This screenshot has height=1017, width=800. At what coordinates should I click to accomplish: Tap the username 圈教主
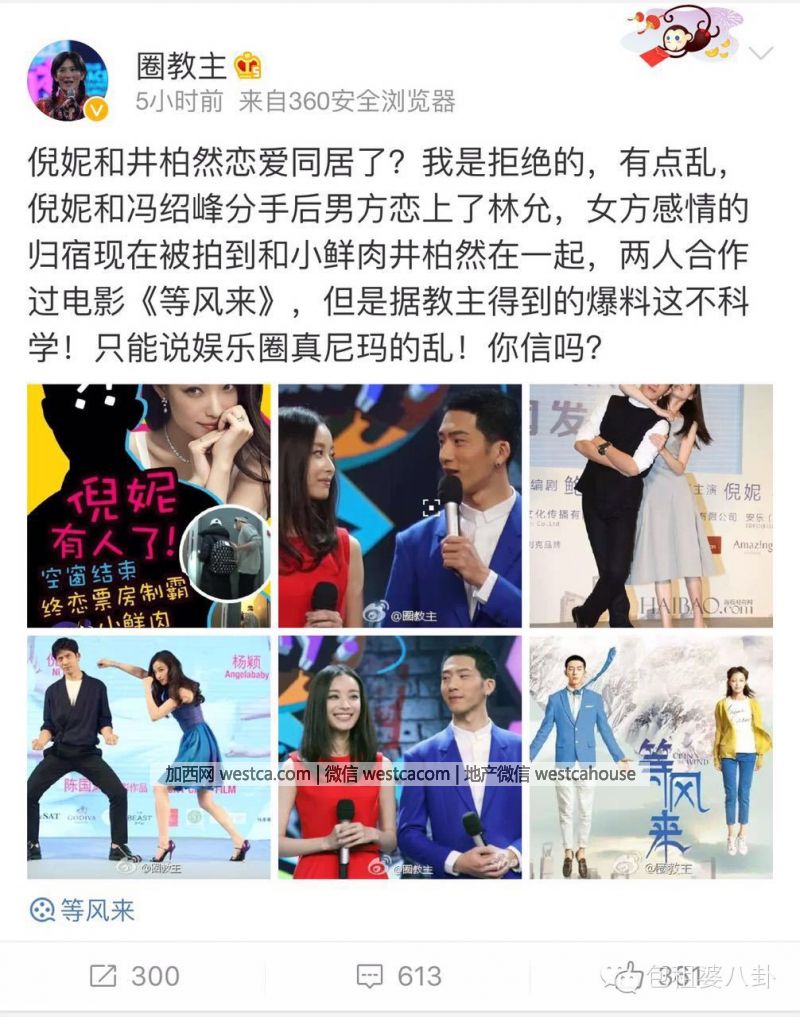click(182, 65)
